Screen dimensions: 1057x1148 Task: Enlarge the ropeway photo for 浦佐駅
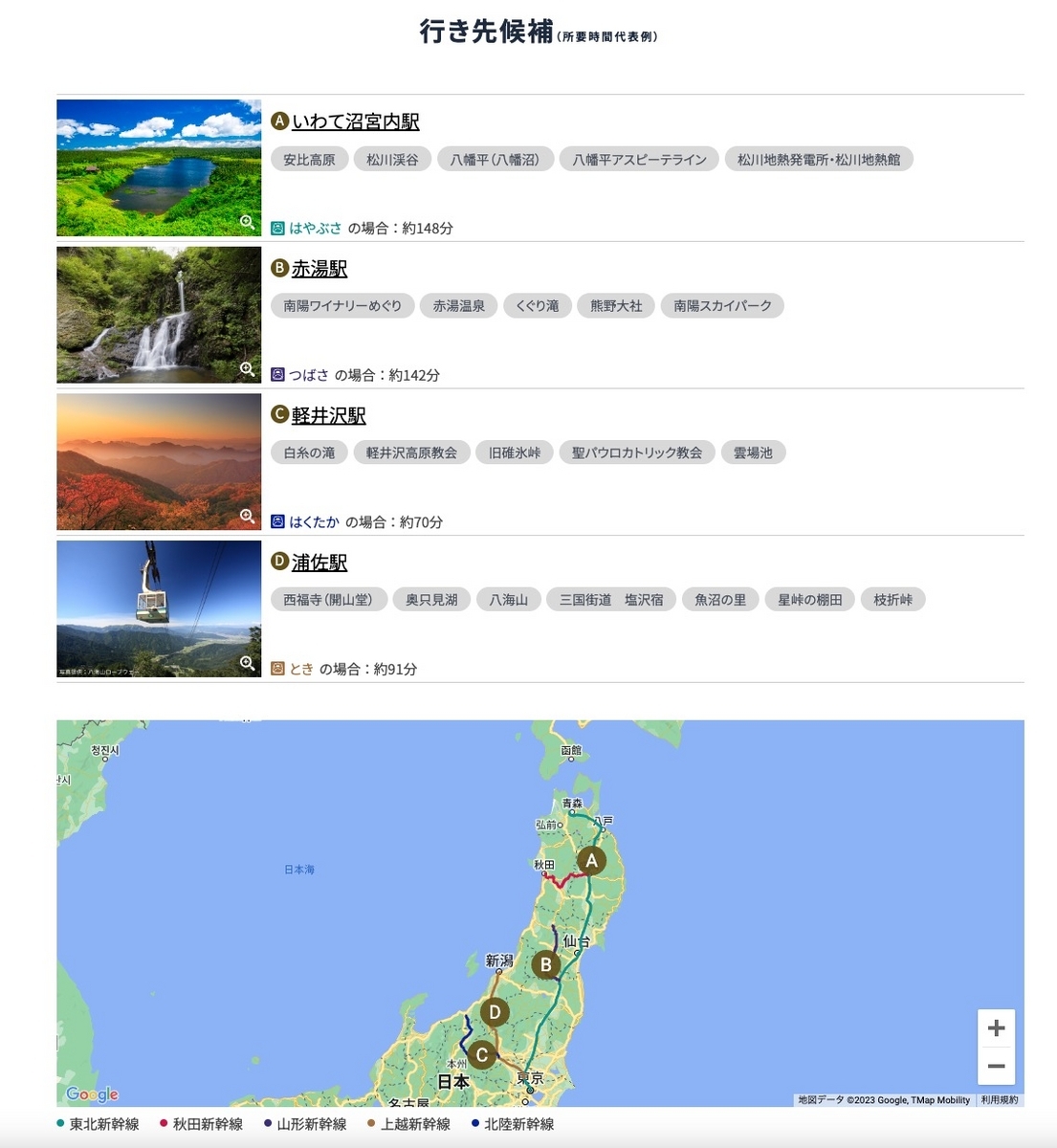point(248,663)
